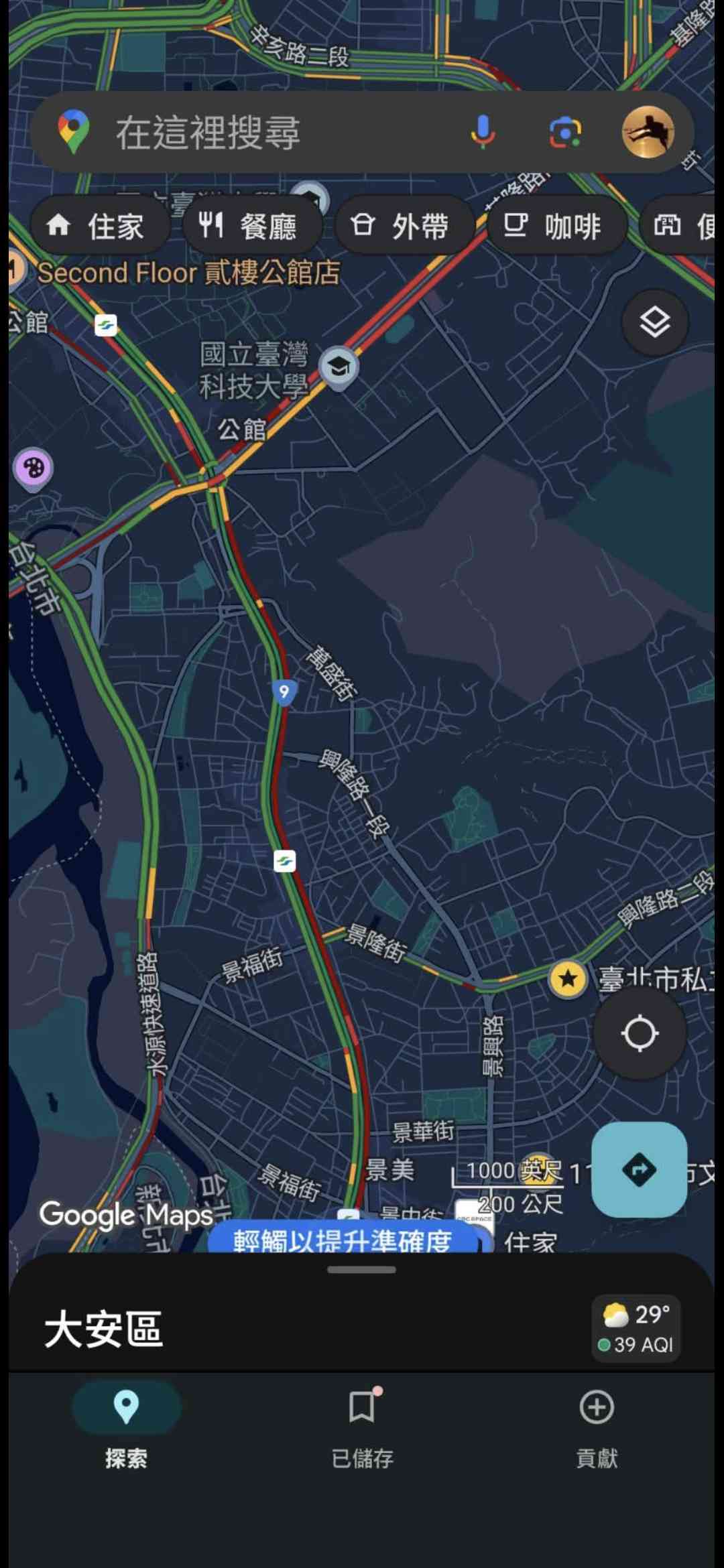This screenshot has height=1568, width=724.
Task: Start voice search with the microphone
Action: [x=483, y=131]
